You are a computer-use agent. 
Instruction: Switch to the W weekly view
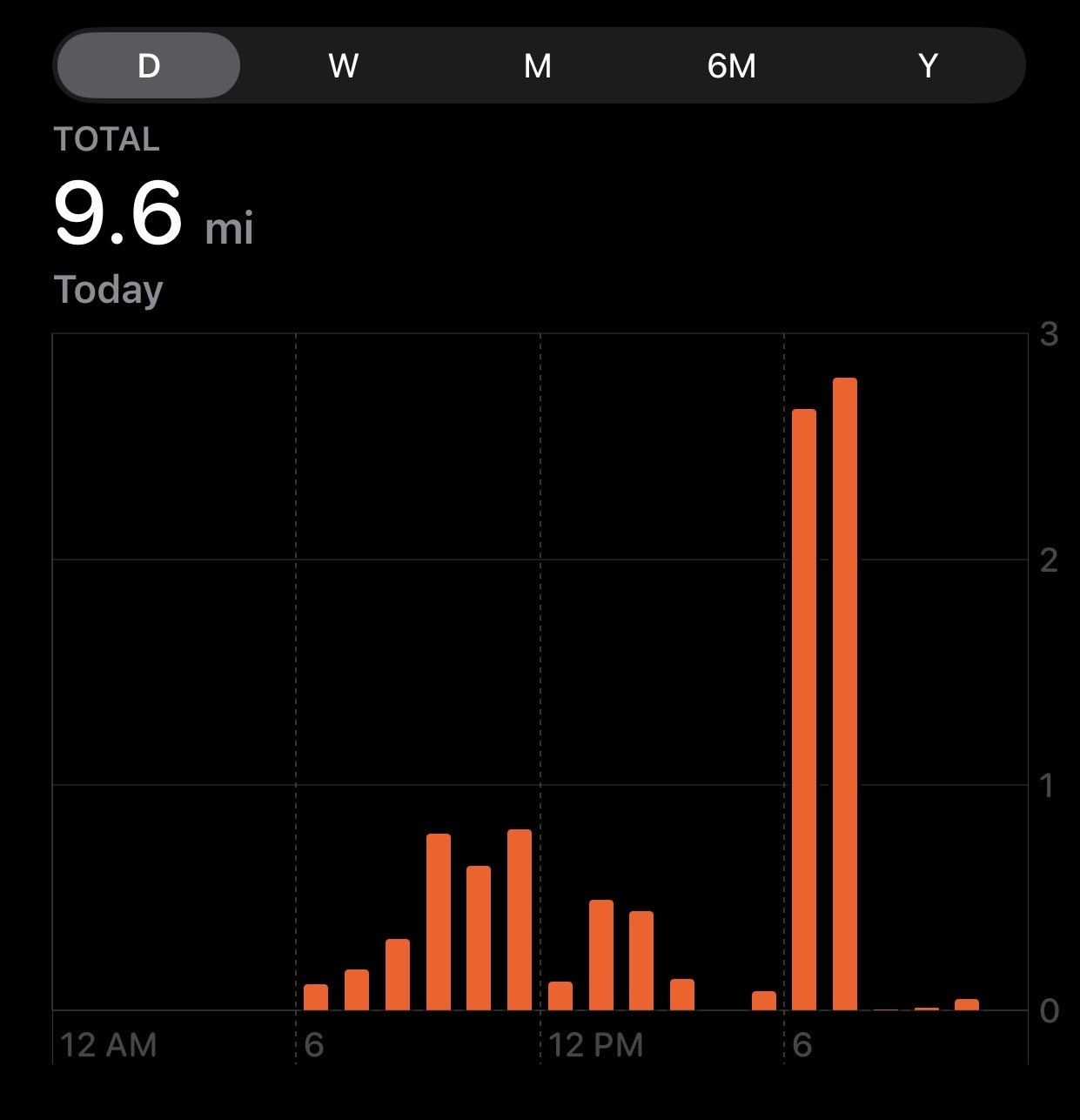tap(344, 66)
